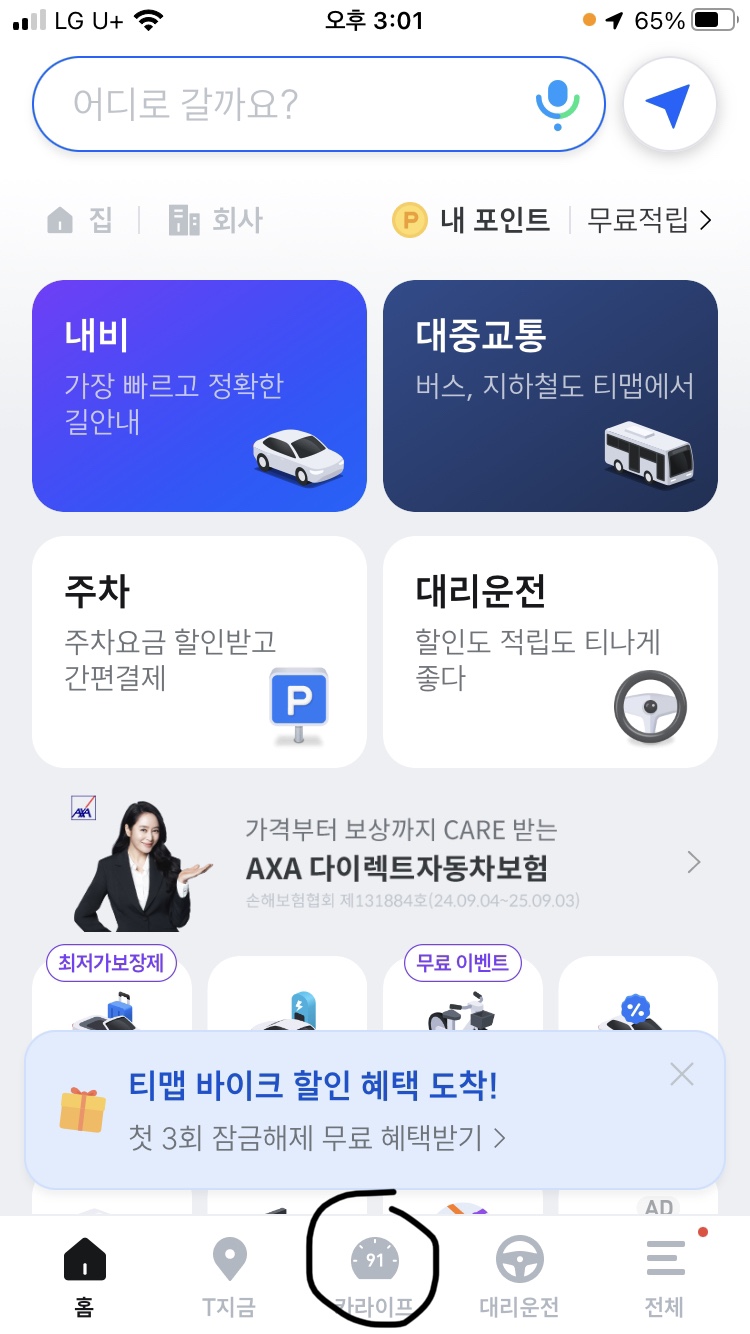This screenshot has width=750, height=1334.
Task: Open the 전체 menu tab
Action: point(666,1274)
